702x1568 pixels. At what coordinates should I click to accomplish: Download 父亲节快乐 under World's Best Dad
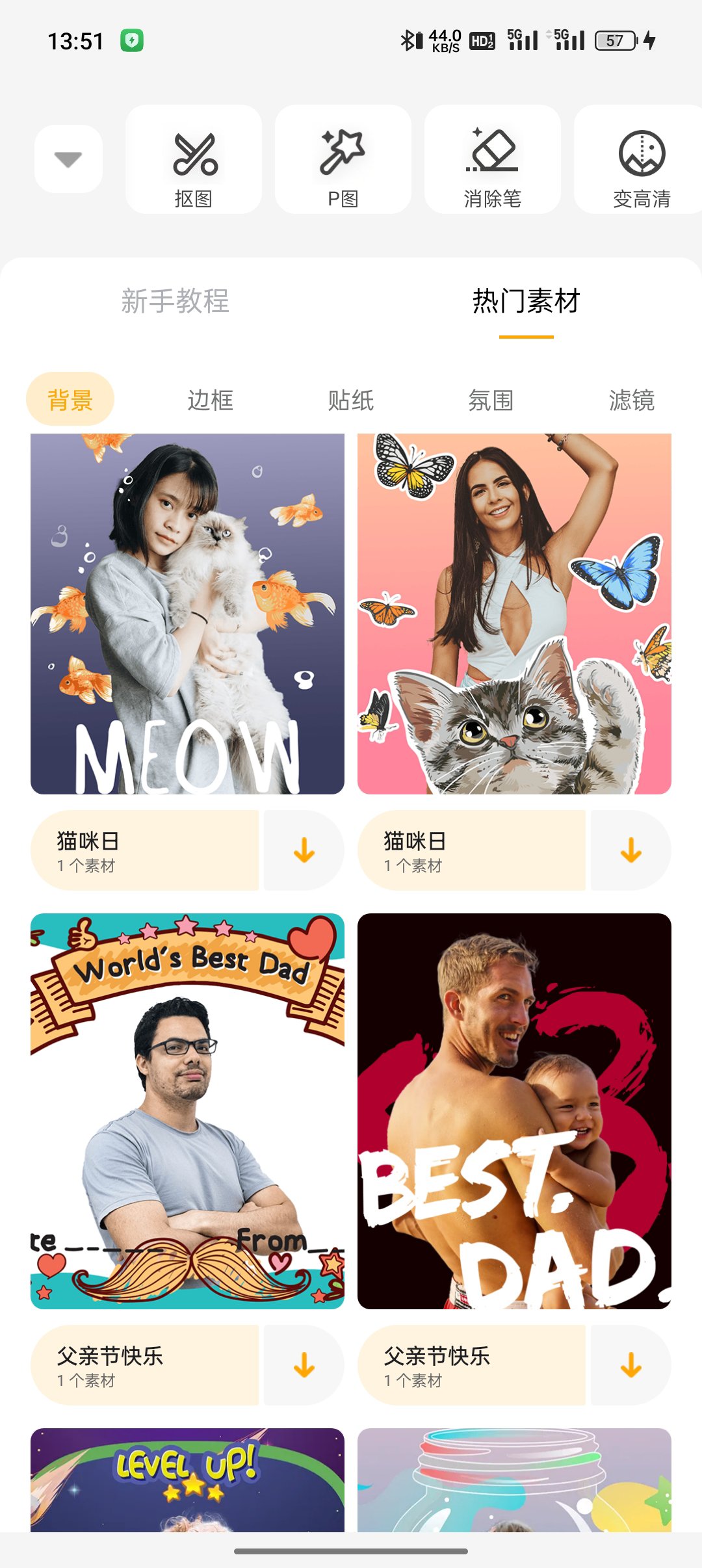[304, 1365]
